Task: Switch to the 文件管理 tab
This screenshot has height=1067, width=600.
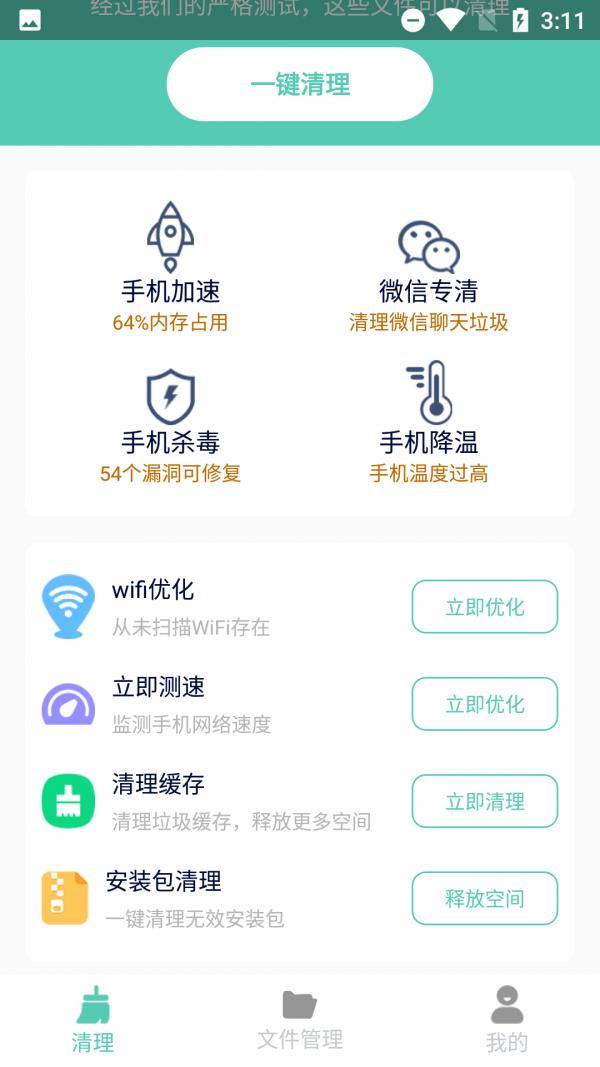Action: pos(300,1020)
